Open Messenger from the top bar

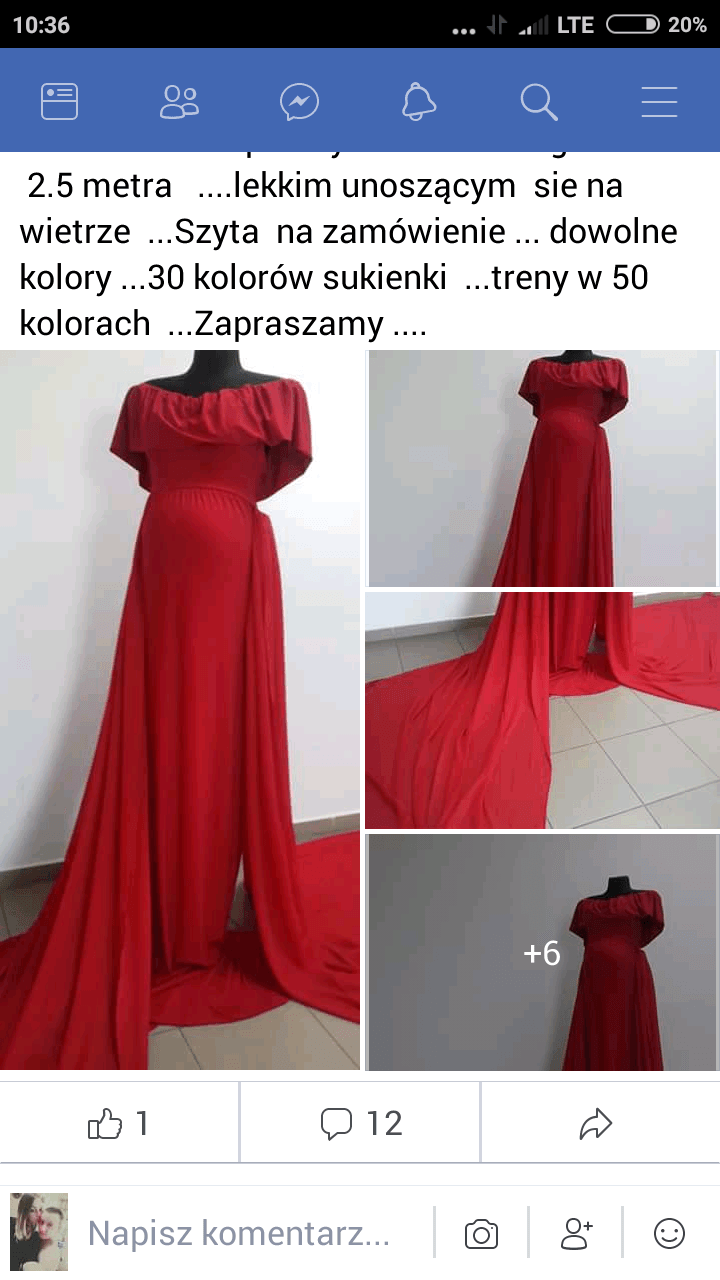tap(299, 102)
